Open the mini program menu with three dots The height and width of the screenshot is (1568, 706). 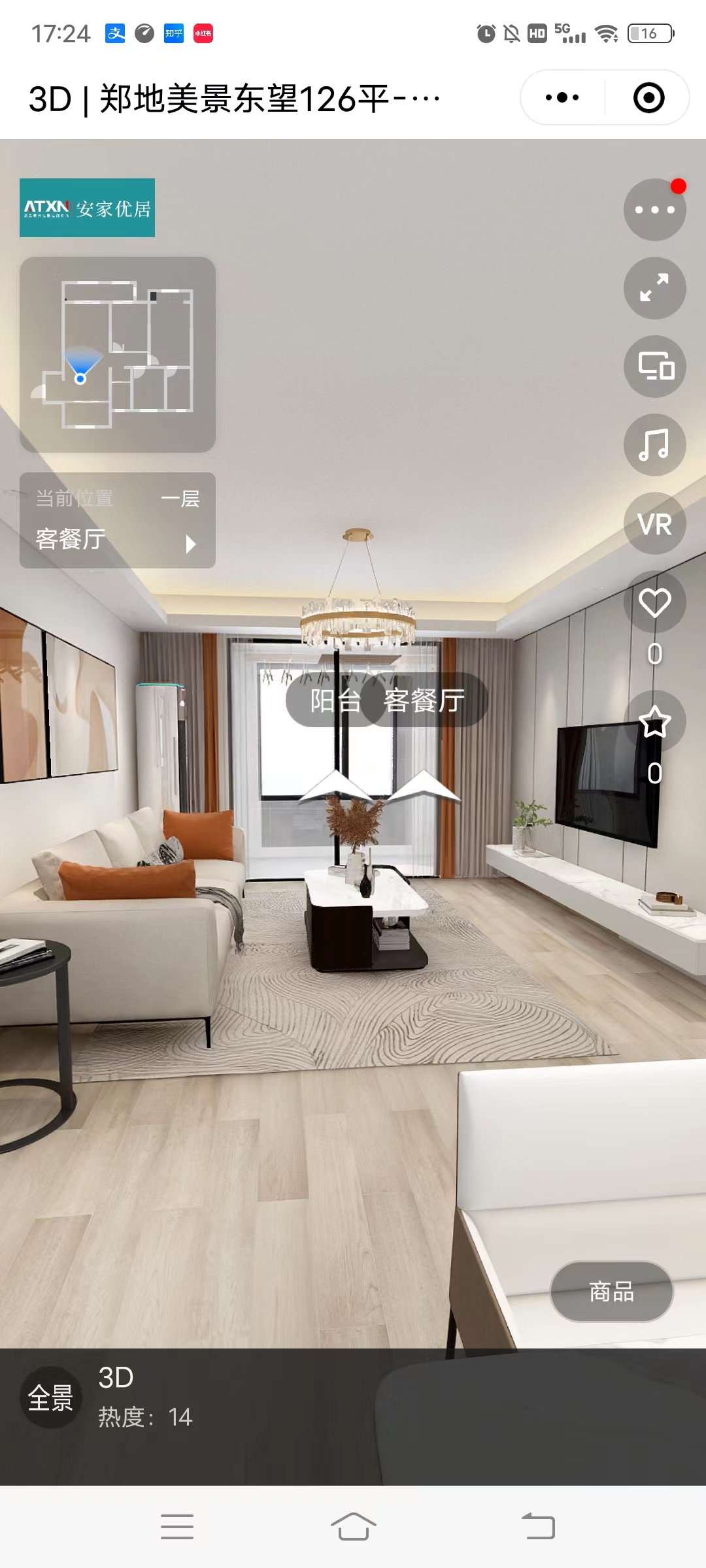point(562,98)
